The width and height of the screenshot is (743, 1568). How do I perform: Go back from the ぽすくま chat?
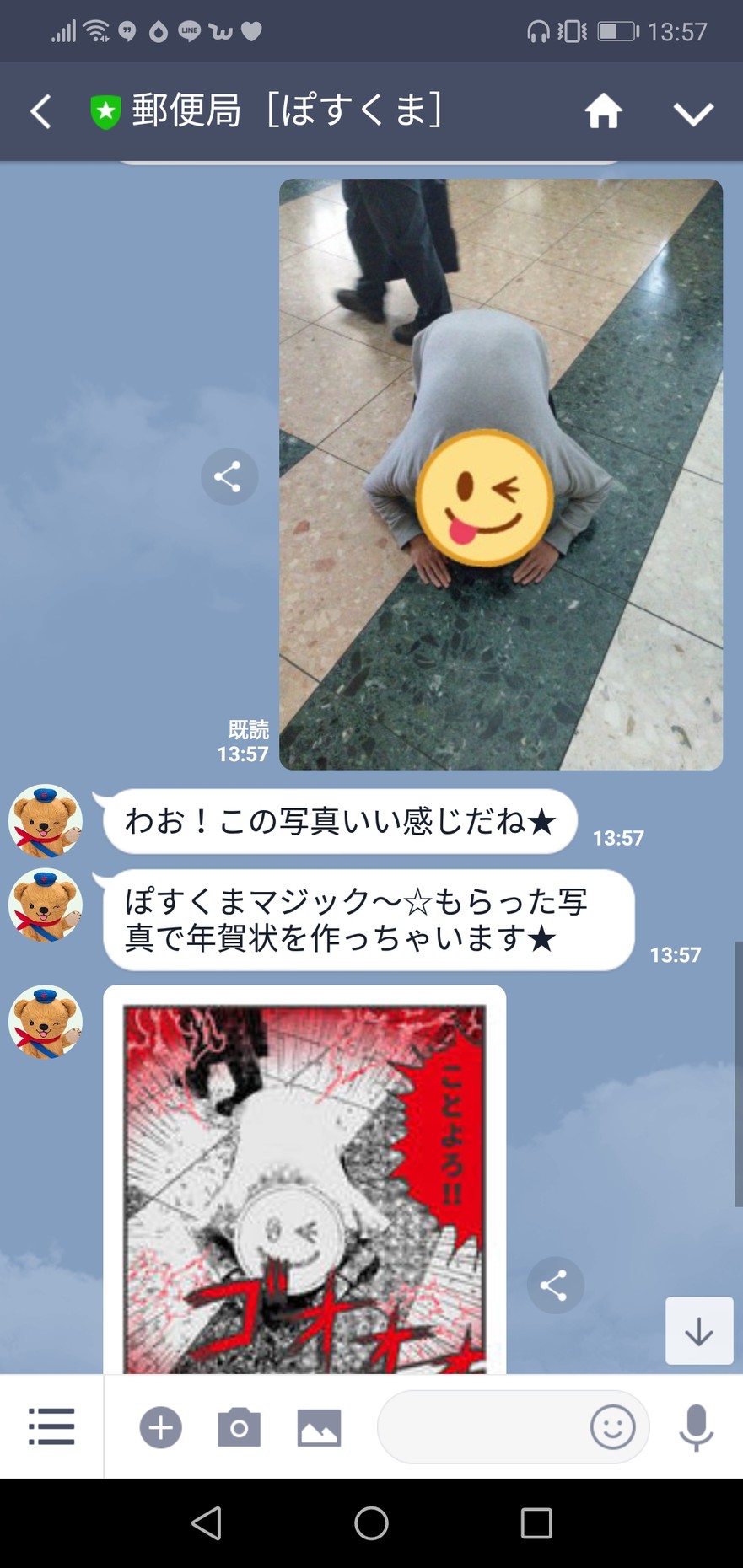click(x=40, y=111)
